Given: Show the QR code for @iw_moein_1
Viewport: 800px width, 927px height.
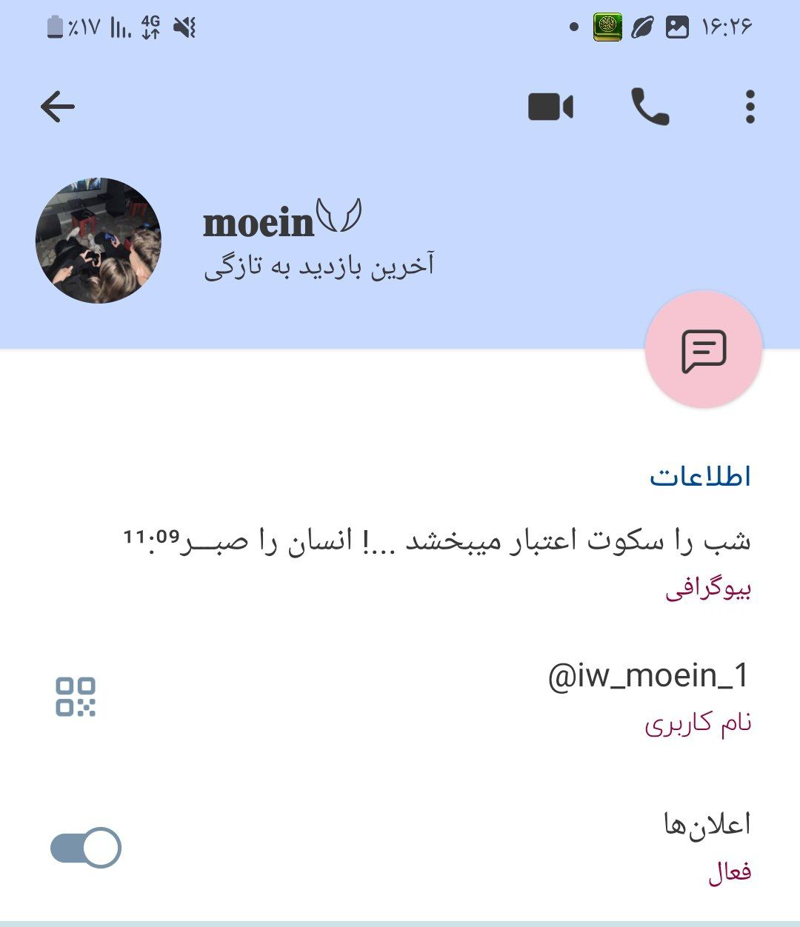Looking at the screenshot, I should (76, 696).
